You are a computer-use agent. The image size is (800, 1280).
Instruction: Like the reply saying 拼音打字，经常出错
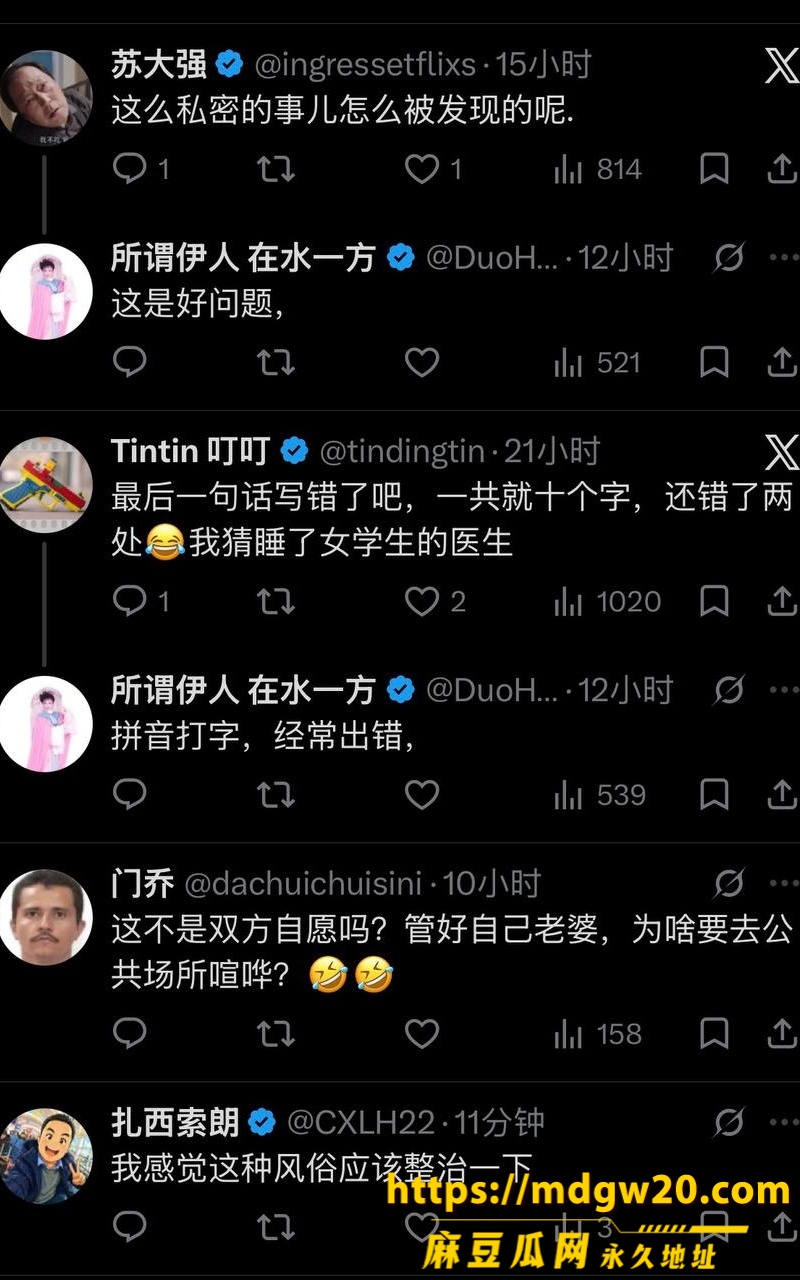point(422,796)
